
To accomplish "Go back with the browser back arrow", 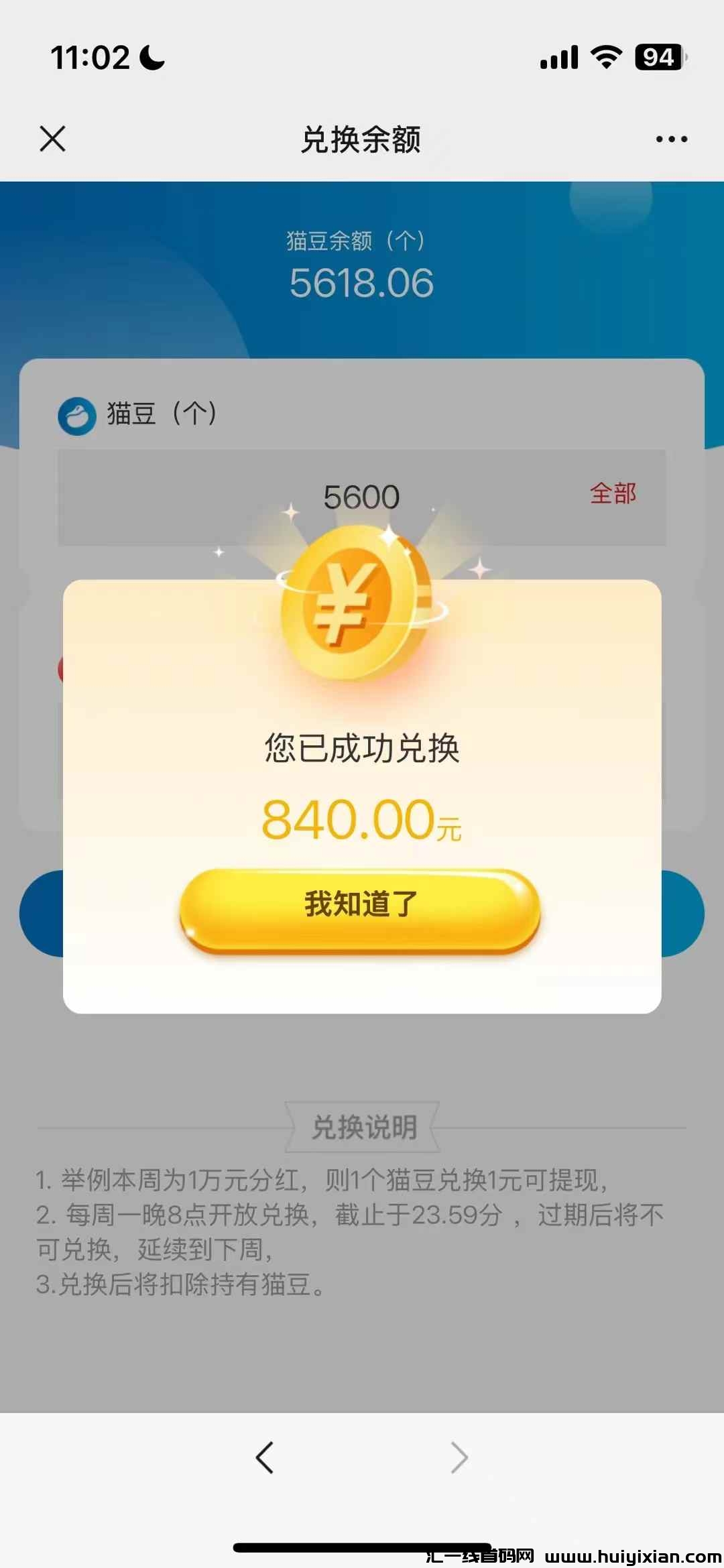I will (265, 1457).
